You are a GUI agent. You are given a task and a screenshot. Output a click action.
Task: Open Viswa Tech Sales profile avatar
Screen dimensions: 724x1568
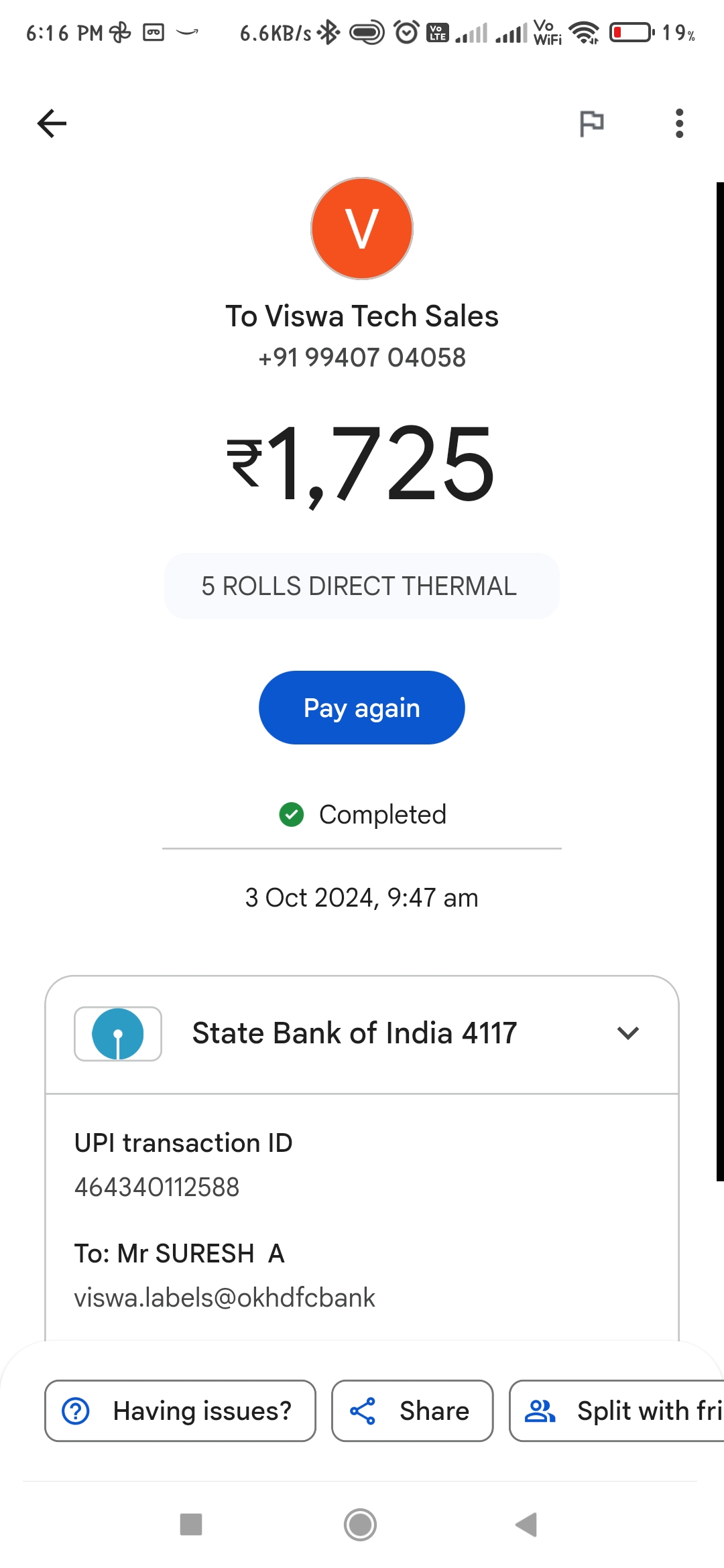pyautogui.click(x=362, y=228)
